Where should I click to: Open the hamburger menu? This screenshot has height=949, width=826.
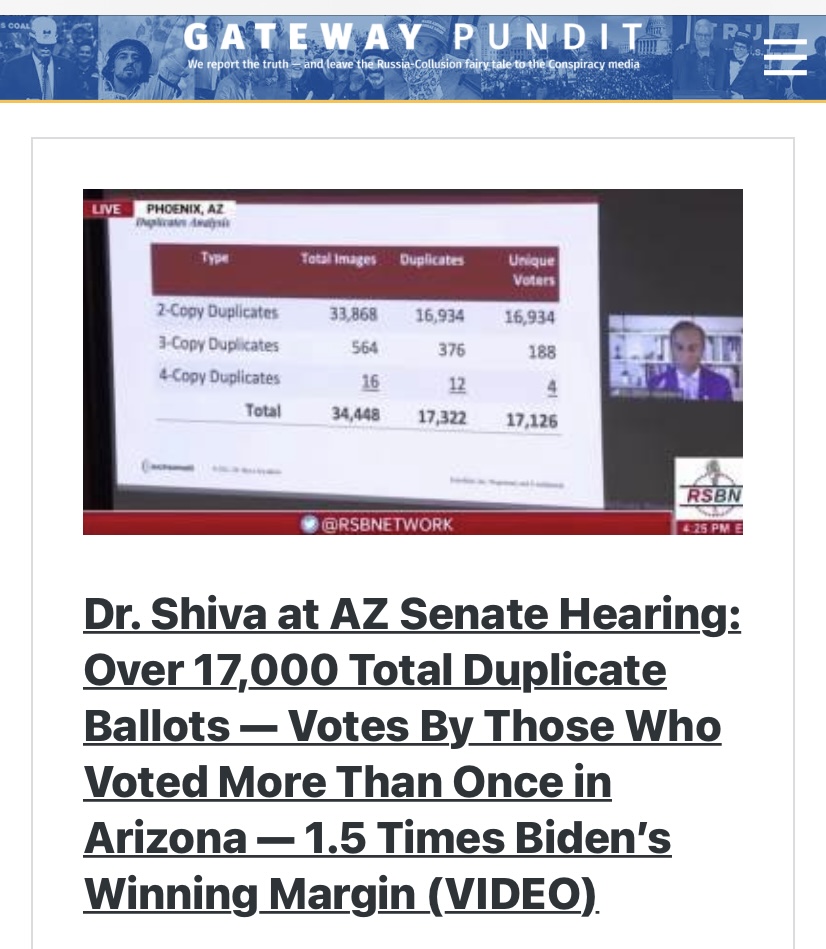[785, 57]
